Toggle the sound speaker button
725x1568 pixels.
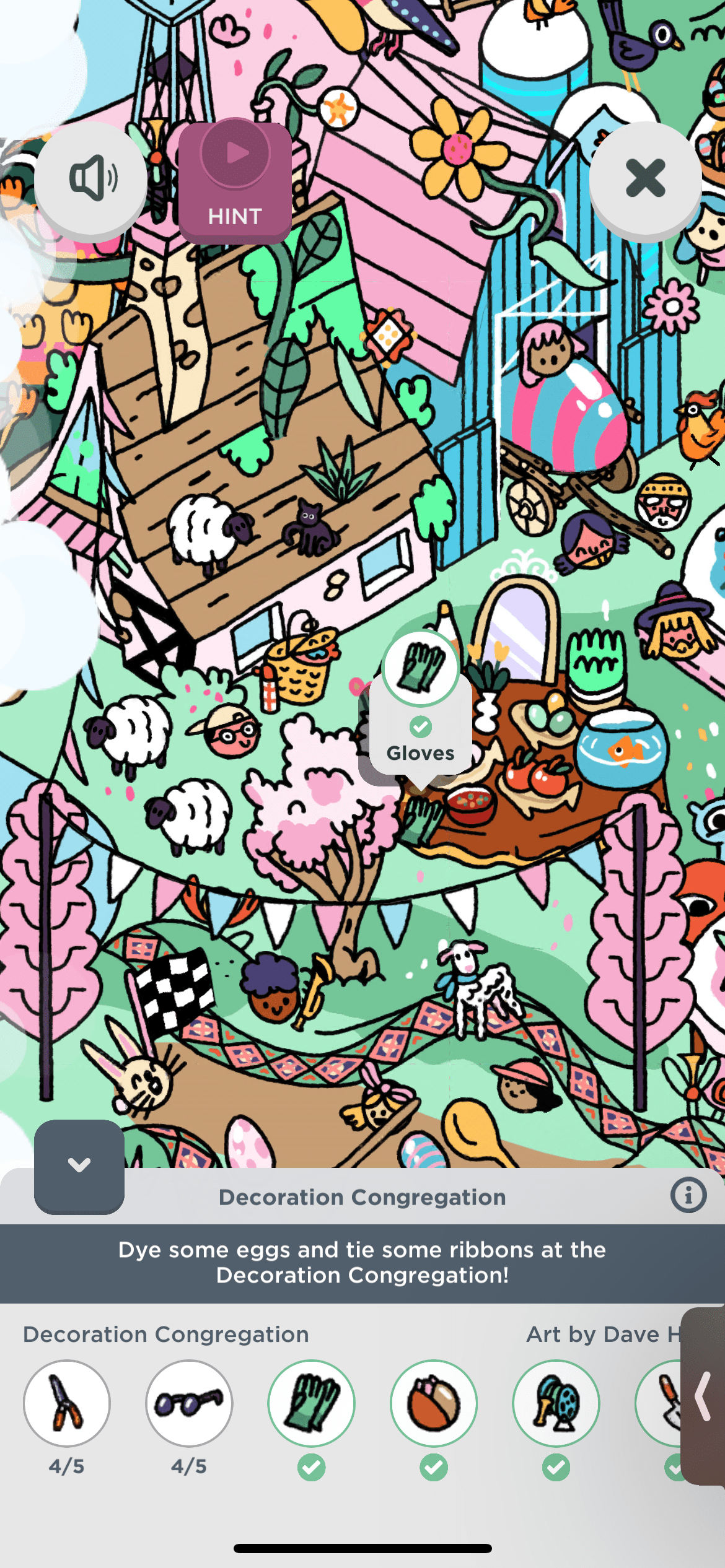(x=91, y=178)
